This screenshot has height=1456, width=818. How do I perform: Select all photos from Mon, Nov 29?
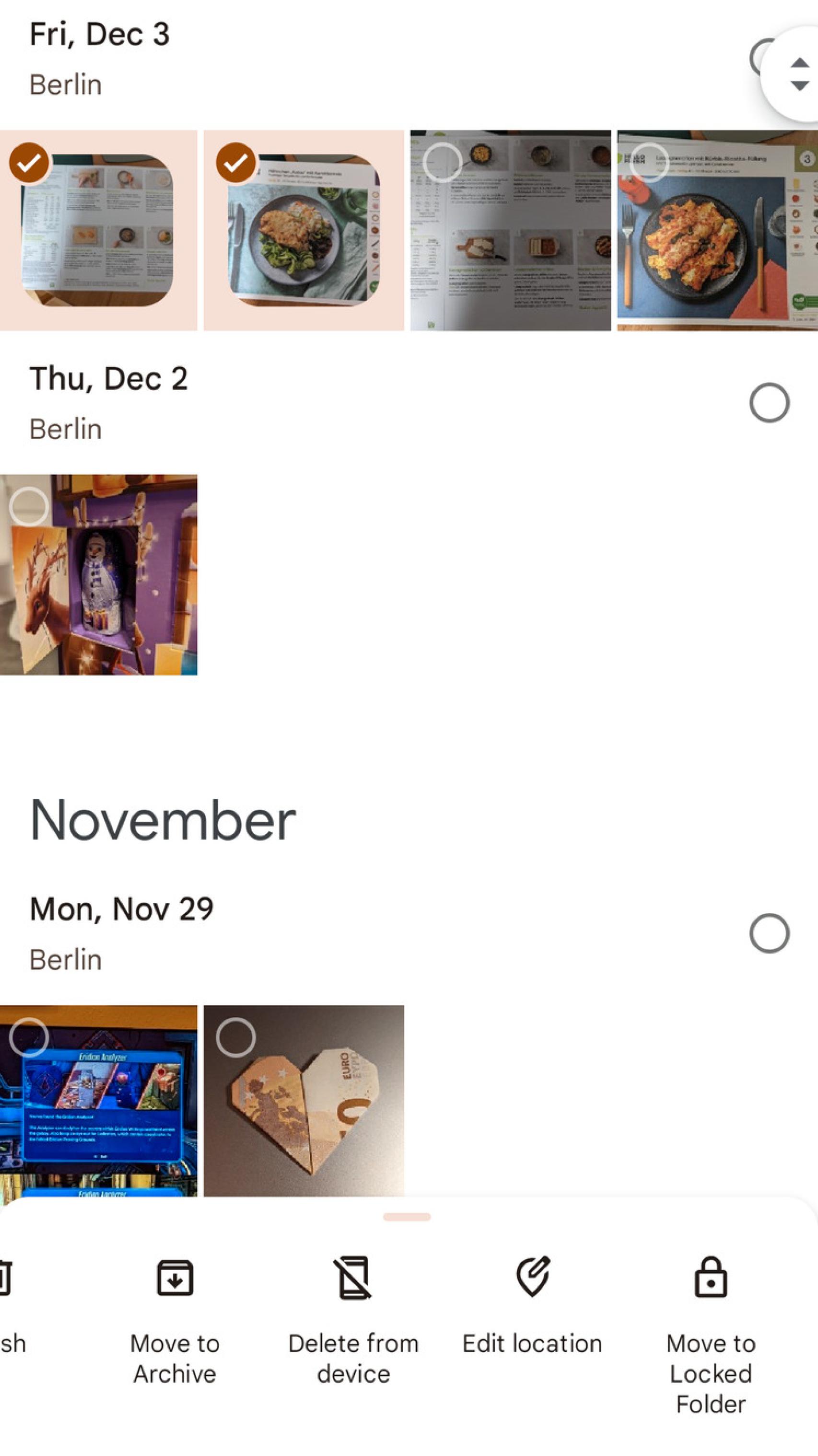click(769, 933)
